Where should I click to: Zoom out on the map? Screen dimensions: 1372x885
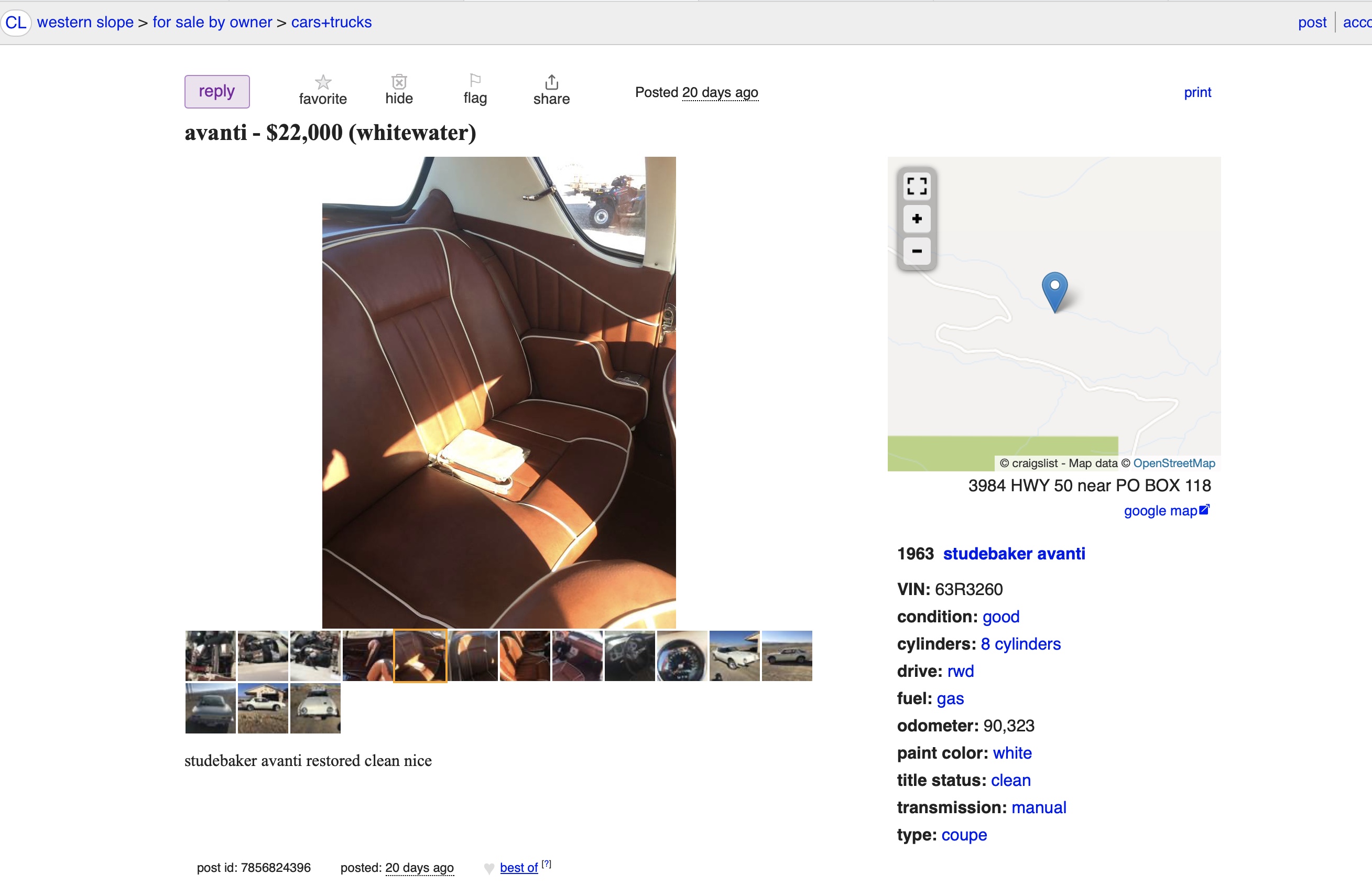coord(916,251)
